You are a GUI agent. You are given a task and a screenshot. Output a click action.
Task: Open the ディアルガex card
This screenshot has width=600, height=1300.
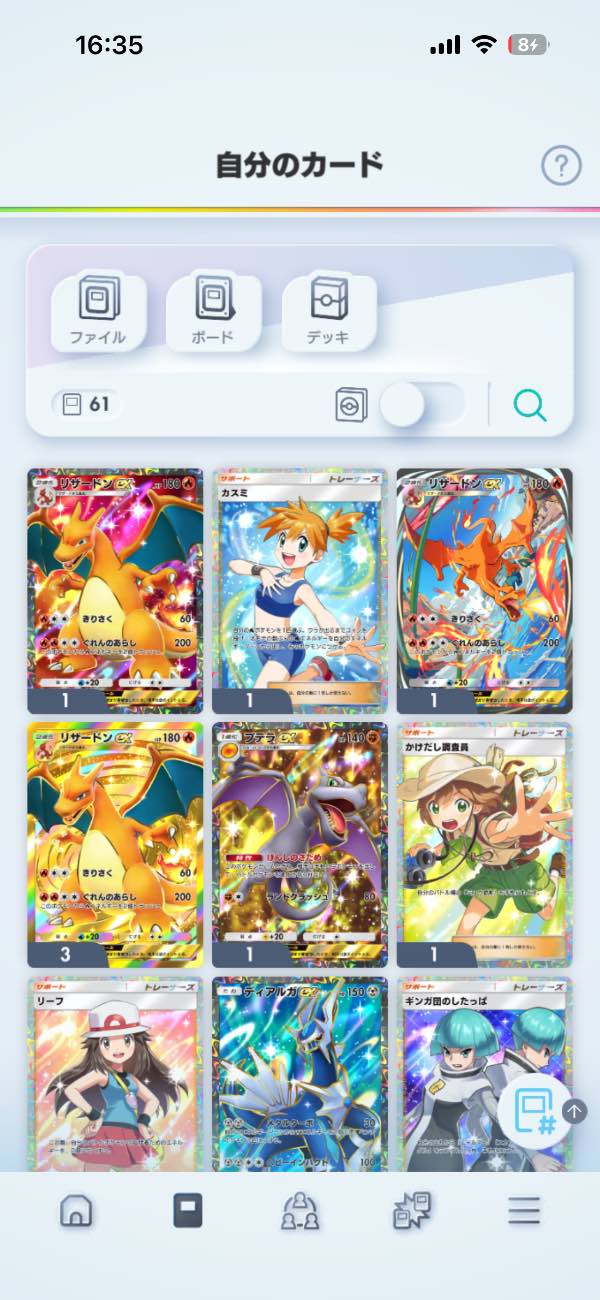tap(299, 1075)
